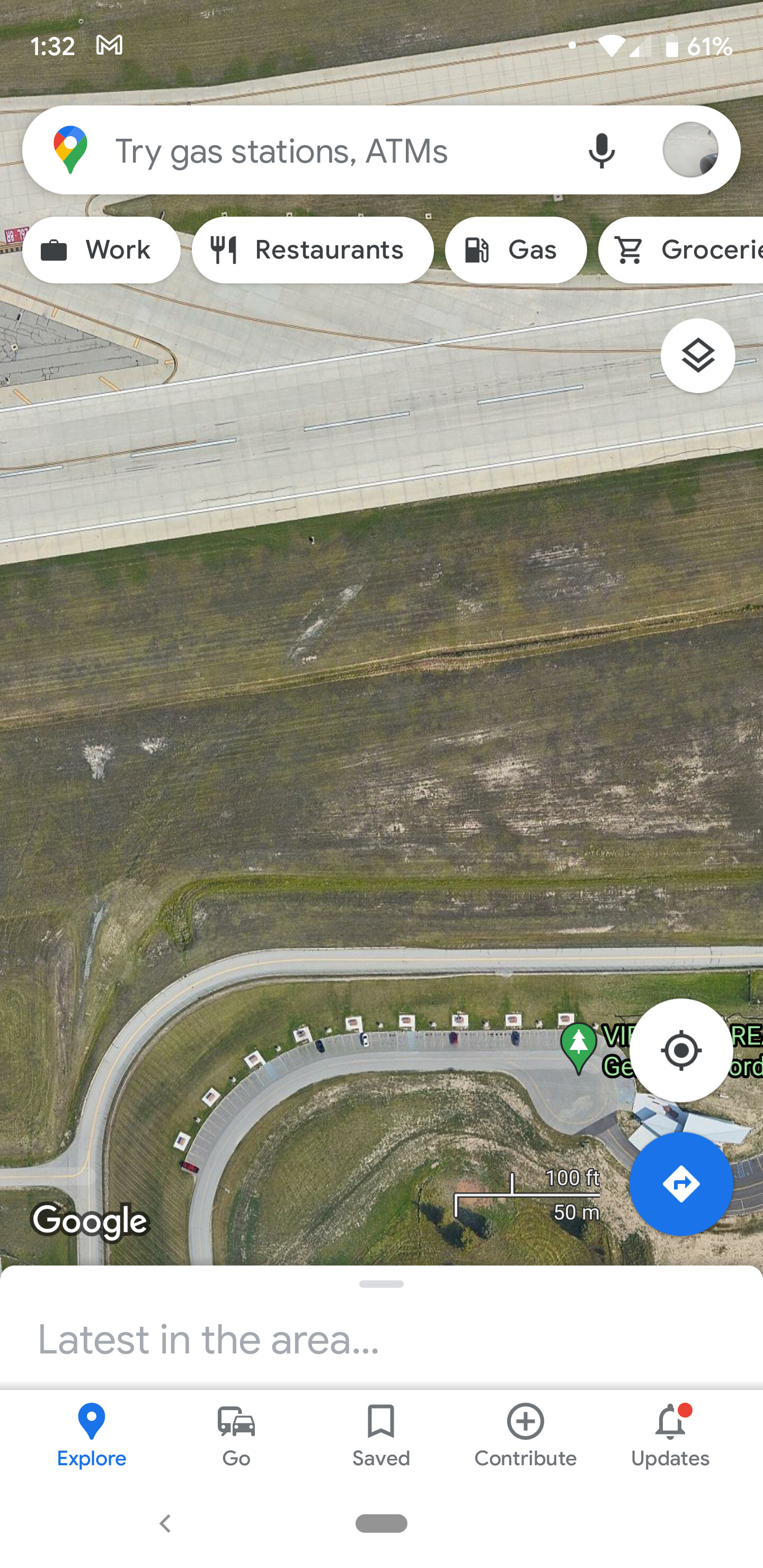Select the Groceries chip

pos(681,250)
